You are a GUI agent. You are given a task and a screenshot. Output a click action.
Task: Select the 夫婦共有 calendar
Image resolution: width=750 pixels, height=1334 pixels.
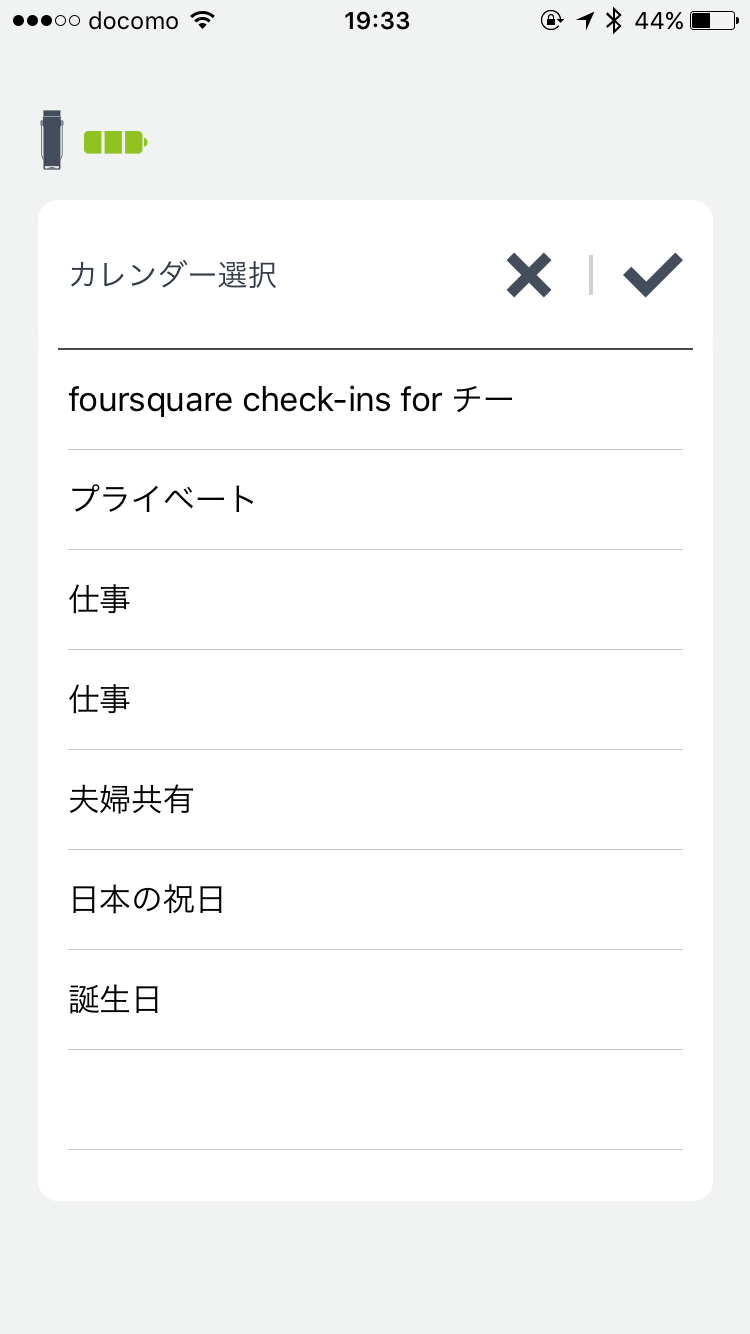click(375, 799)
